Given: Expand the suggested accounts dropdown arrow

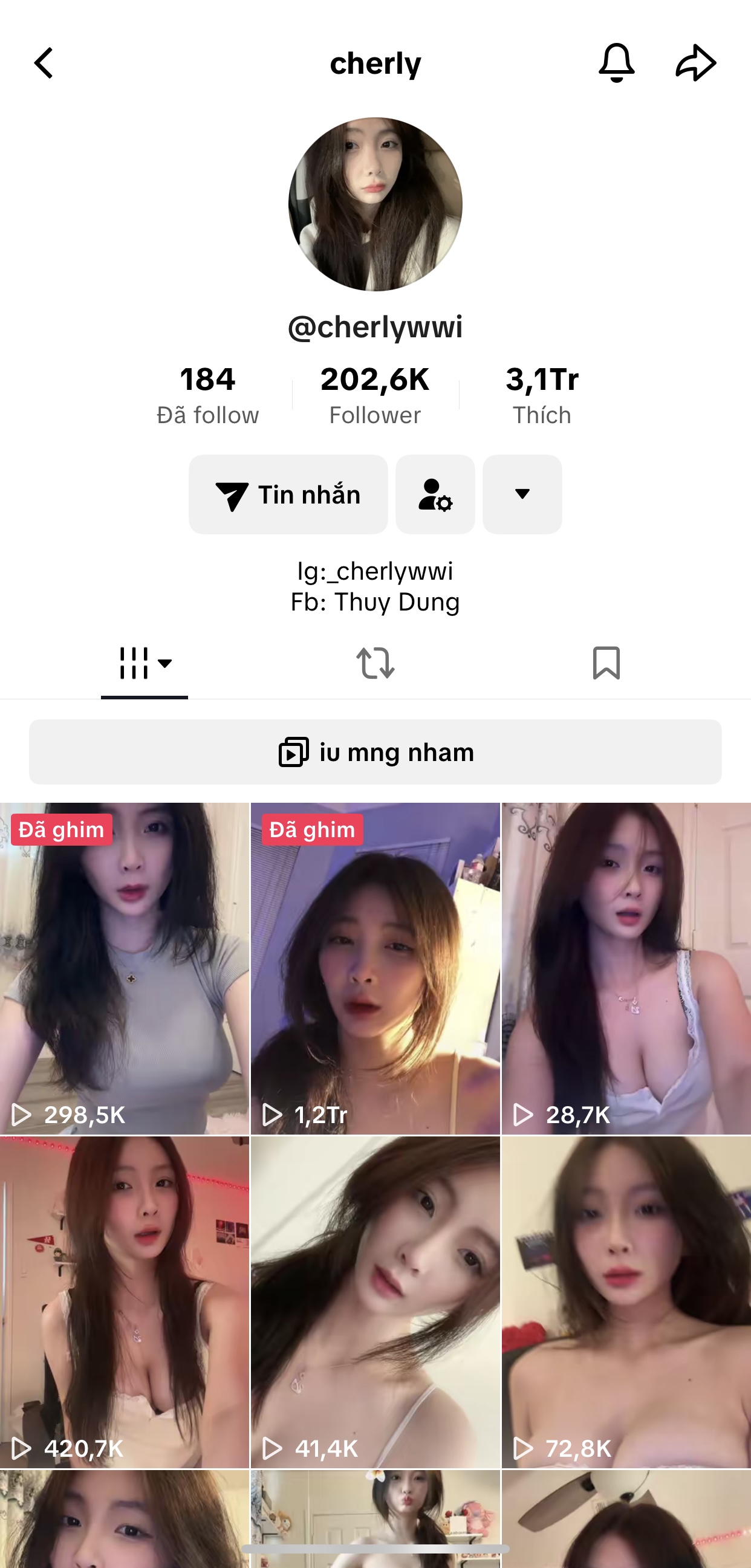Looking at the screenshot, I should point(522,494).
